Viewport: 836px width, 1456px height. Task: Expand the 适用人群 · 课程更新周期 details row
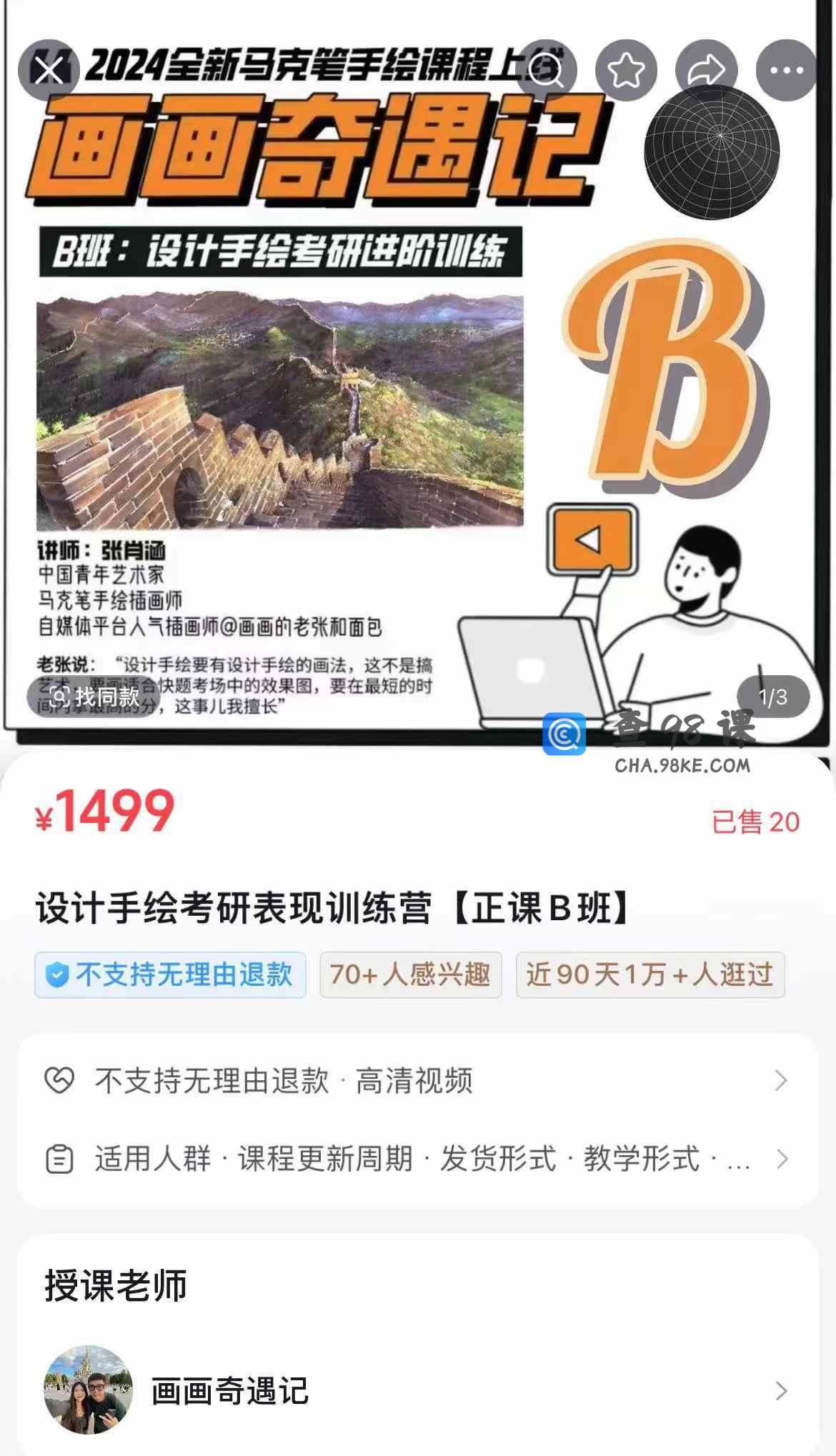pyautogui.click(x=417, y=1159)
